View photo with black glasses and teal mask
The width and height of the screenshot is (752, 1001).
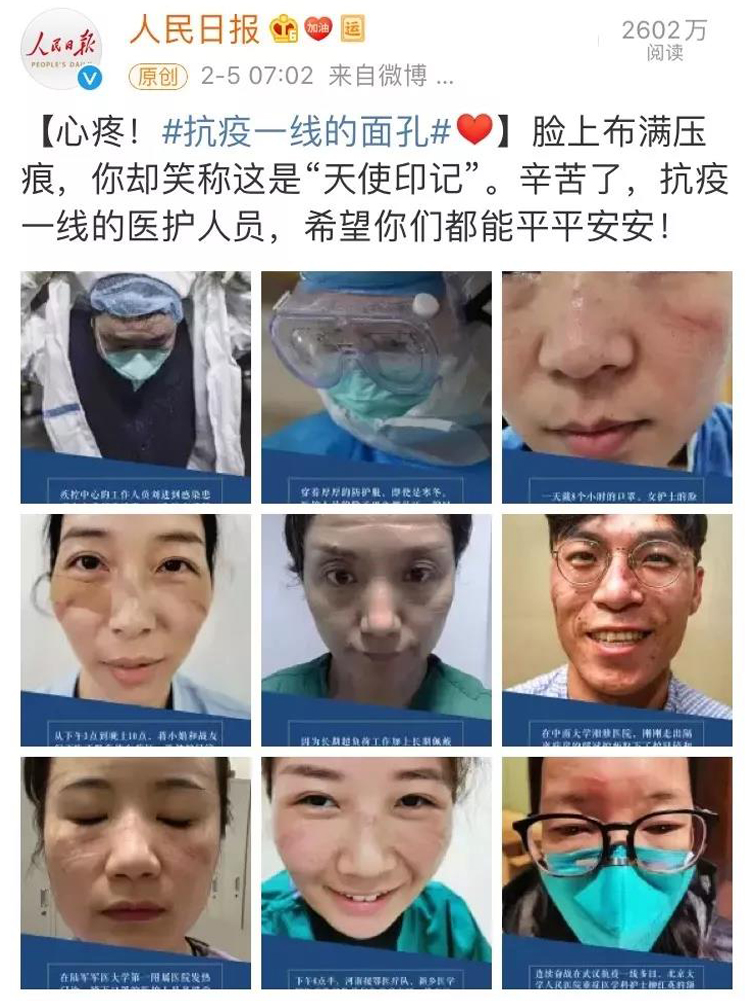click(617, 872)
